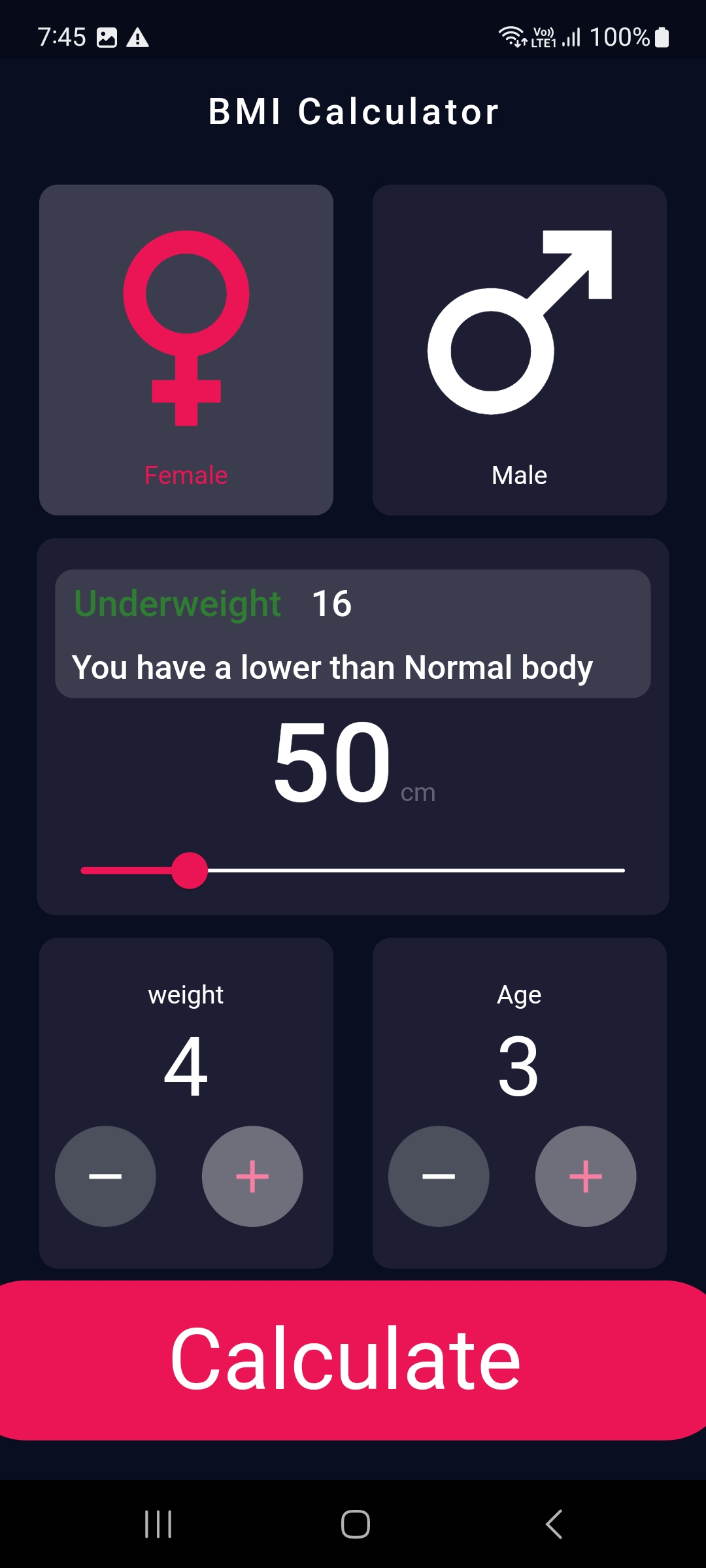Go back using system back button

coord(553,1524)
